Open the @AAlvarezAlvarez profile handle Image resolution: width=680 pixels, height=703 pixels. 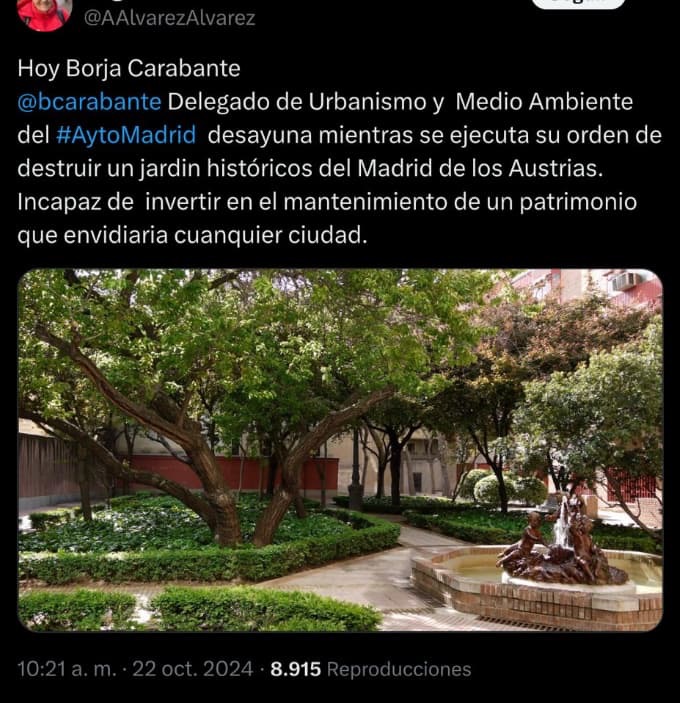click(x=170, y=18)
